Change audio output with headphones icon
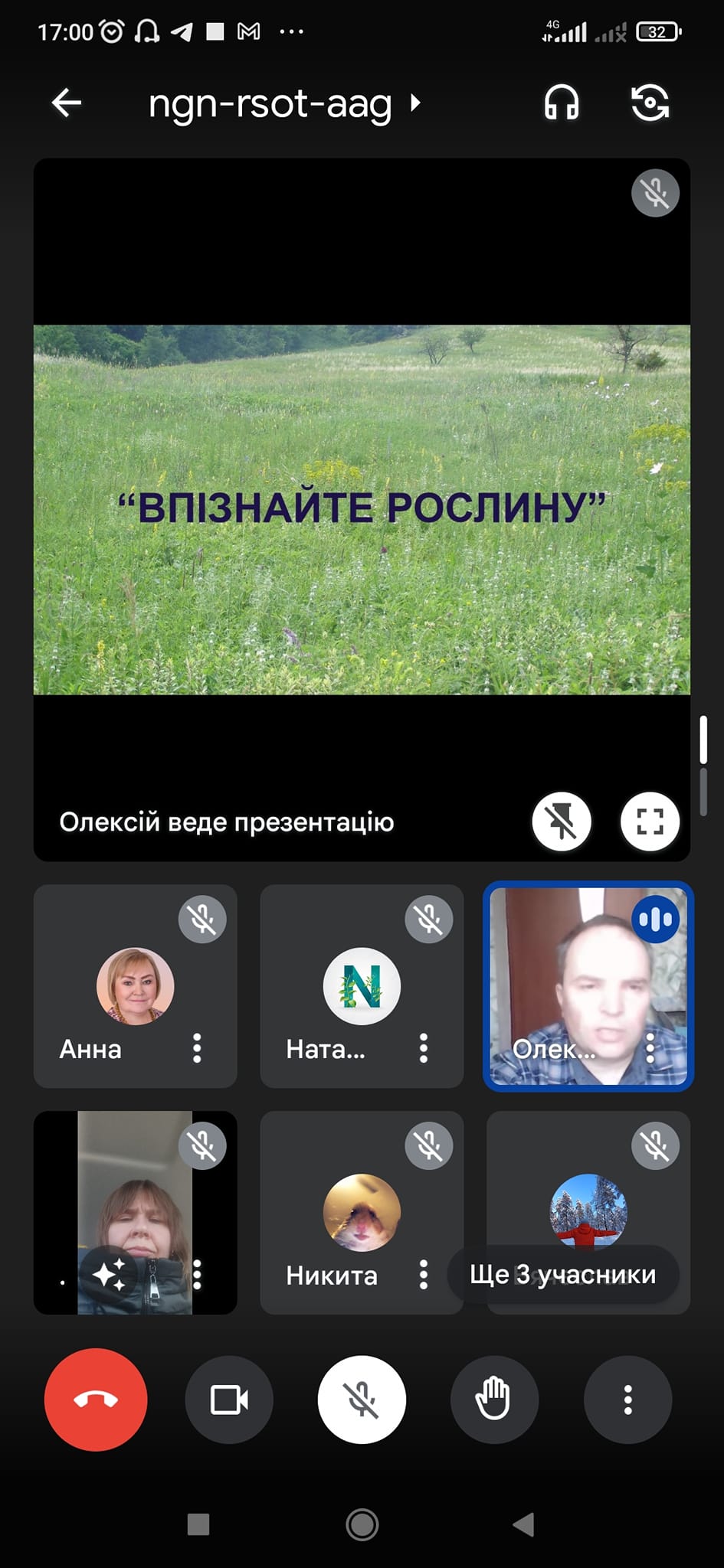The height and width of the screenshot is (1568, 724). 562,103
